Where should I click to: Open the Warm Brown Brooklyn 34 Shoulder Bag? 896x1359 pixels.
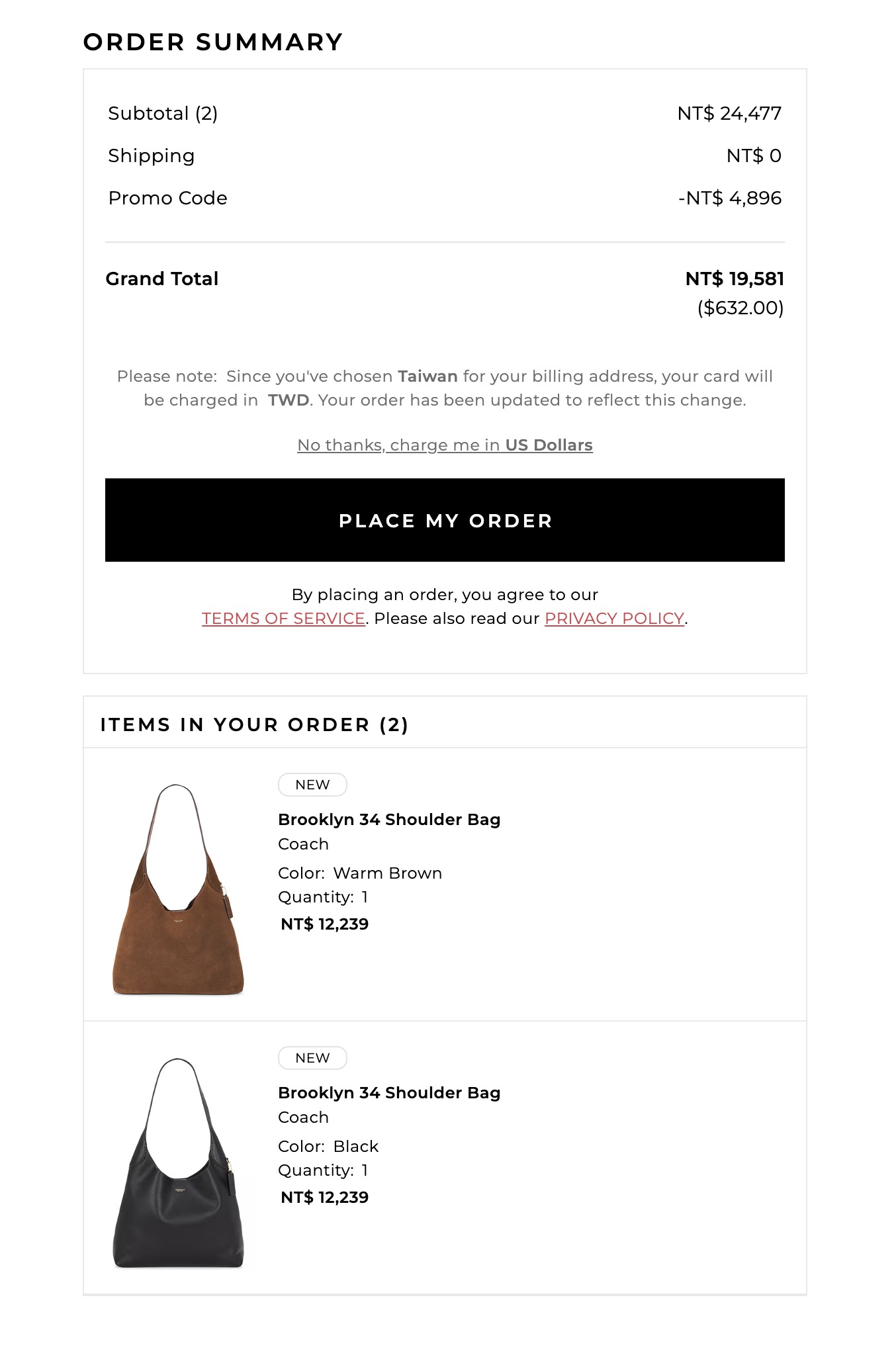click(x=388, y=819)
